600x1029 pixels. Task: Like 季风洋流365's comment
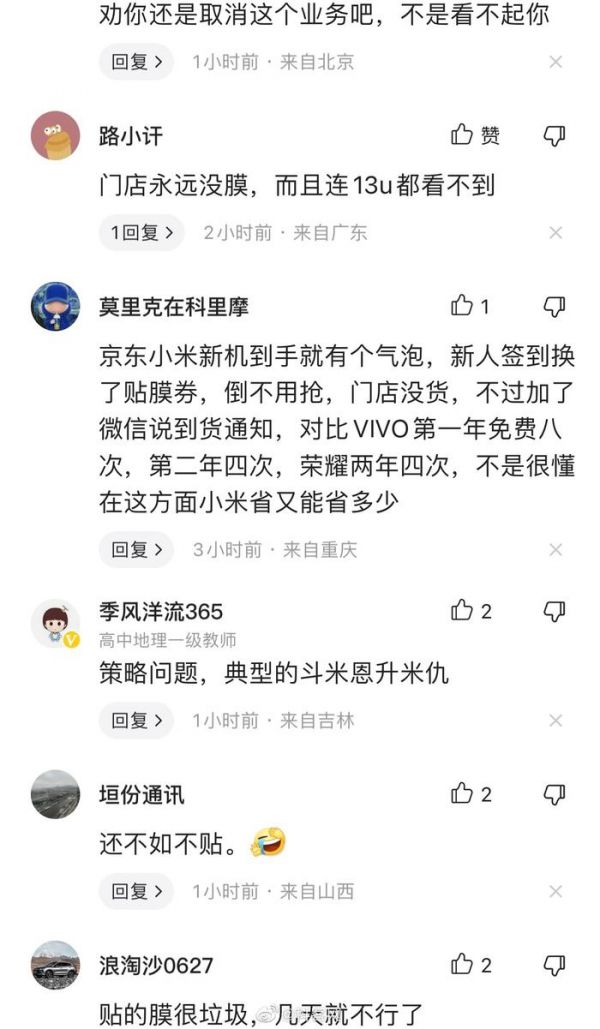[x=471, y=611]
